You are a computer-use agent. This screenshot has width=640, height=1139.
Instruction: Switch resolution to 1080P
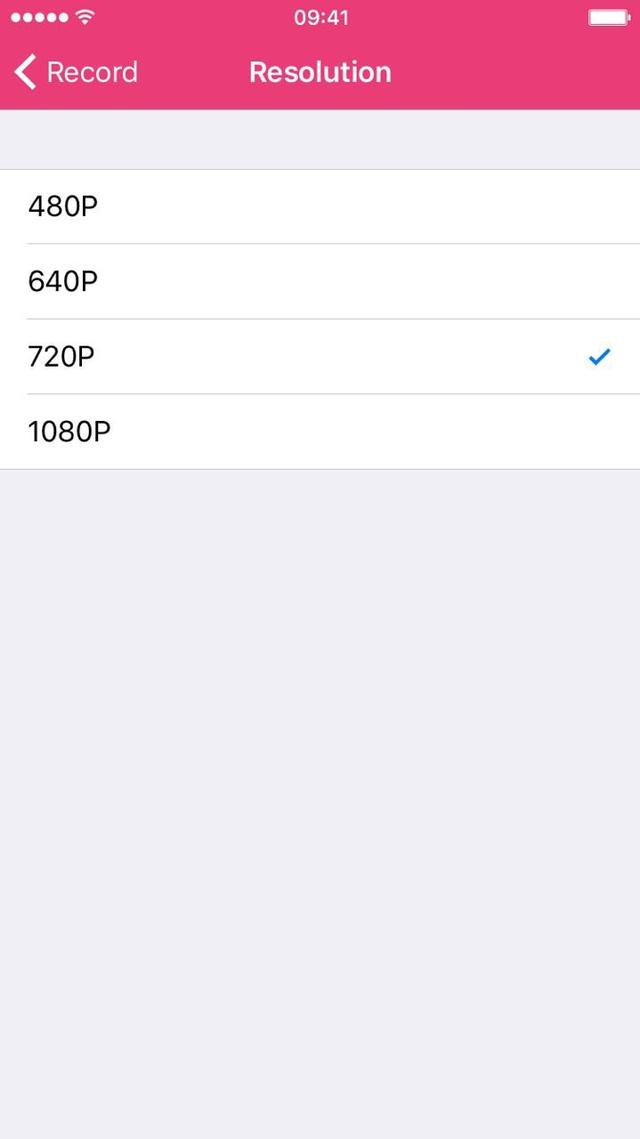click(320, 431)
